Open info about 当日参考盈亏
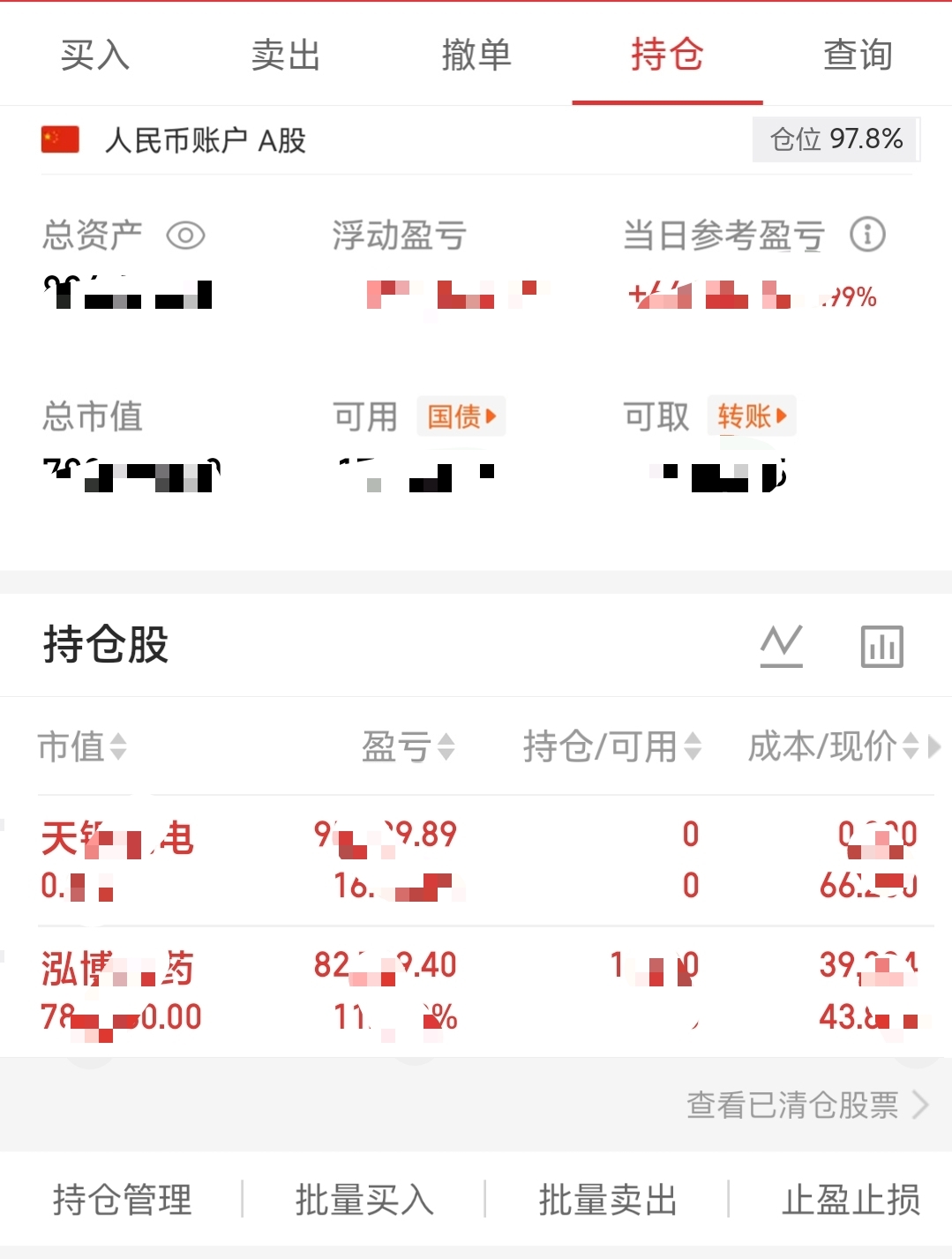This screenshot has height=1259, width=952. [867, 235]
